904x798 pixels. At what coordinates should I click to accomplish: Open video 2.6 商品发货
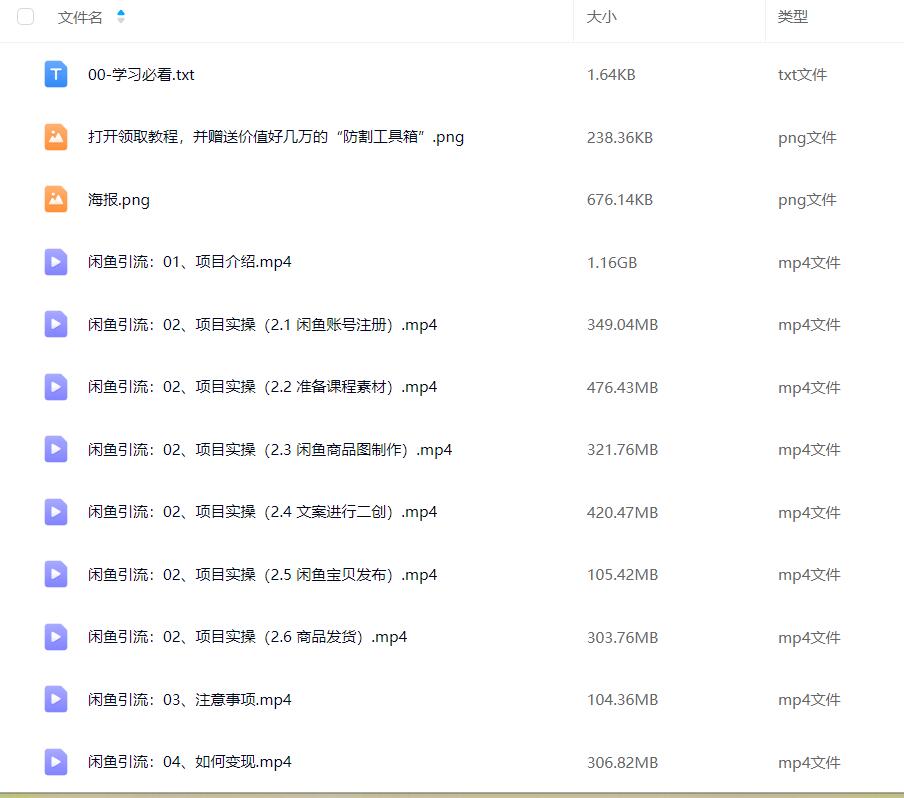(247, 637)
